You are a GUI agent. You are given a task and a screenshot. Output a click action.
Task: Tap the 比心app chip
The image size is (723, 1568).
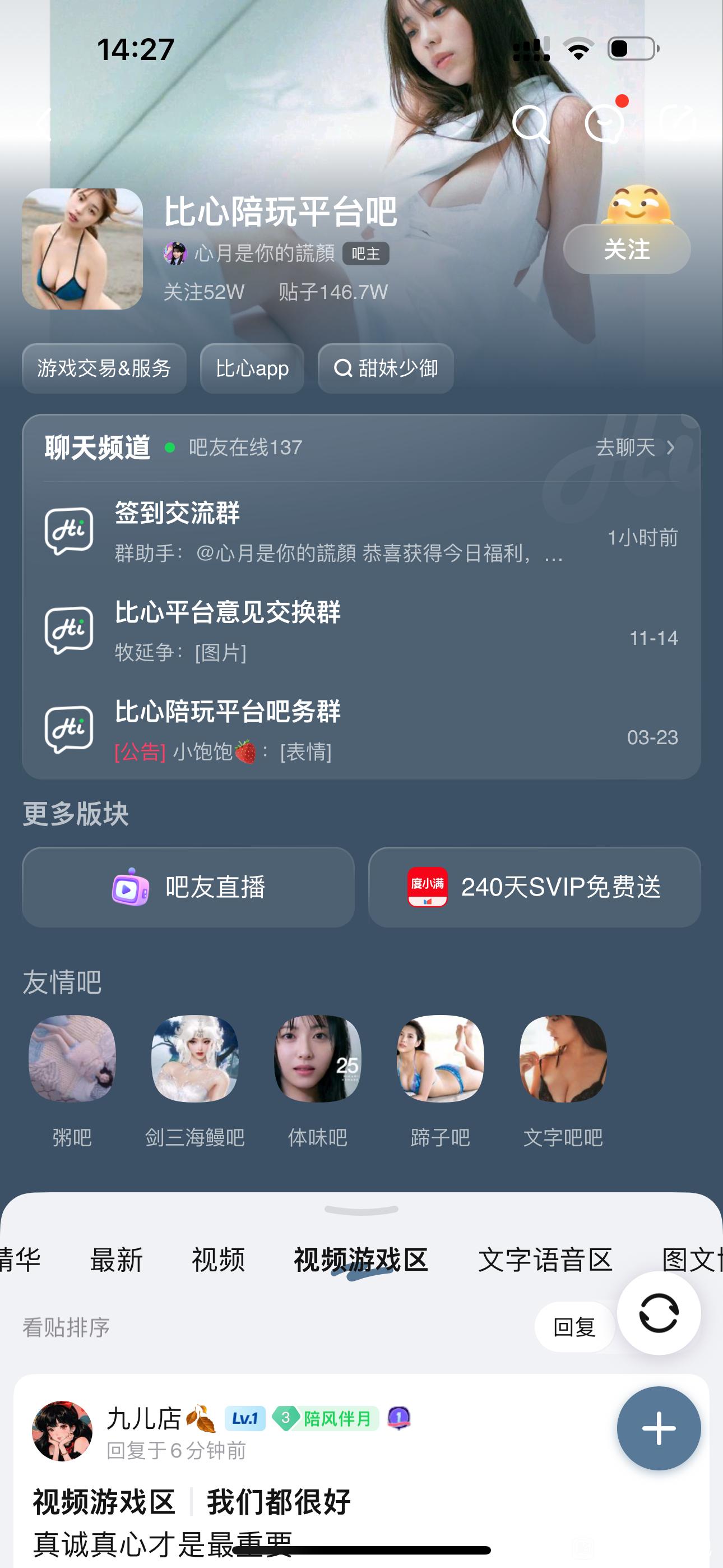(252, 368)
